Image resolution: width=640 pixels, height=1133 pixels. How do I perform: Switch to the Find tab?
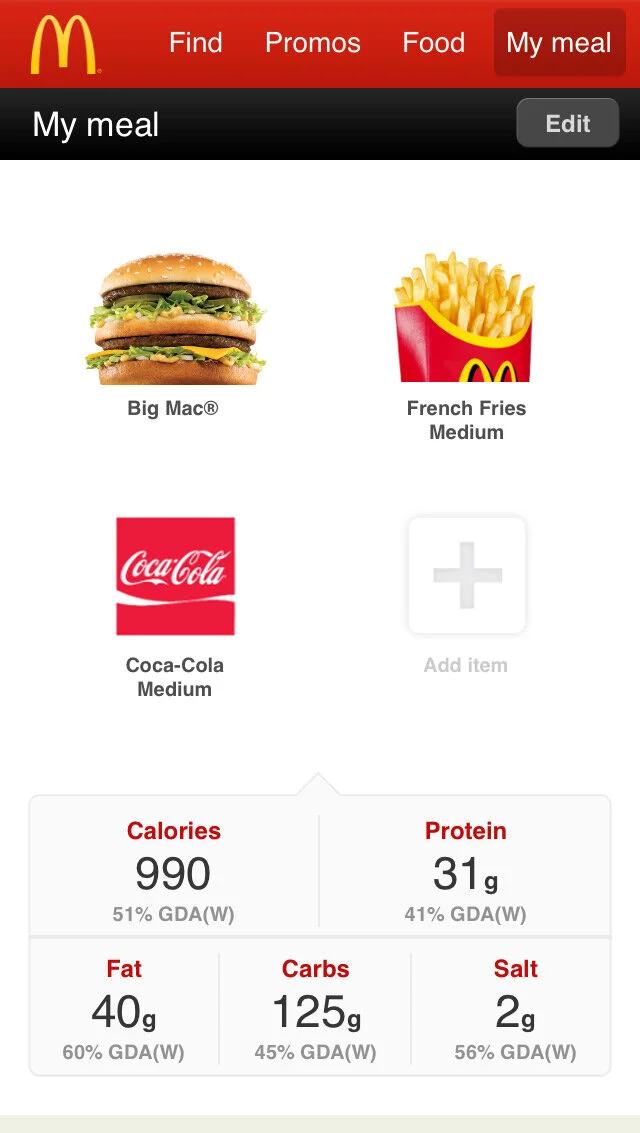195,43
